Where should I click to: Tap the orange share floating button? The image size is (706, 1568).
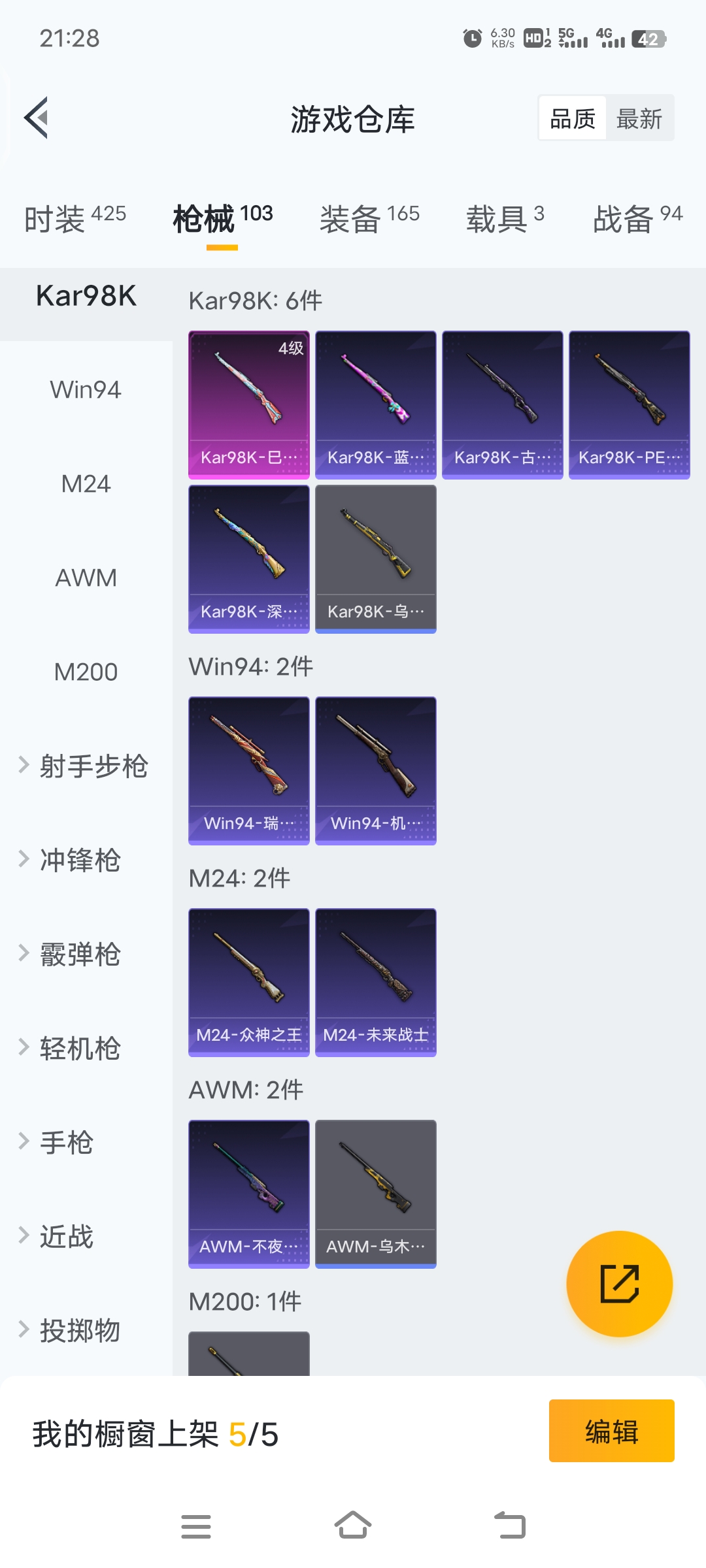619,1284
